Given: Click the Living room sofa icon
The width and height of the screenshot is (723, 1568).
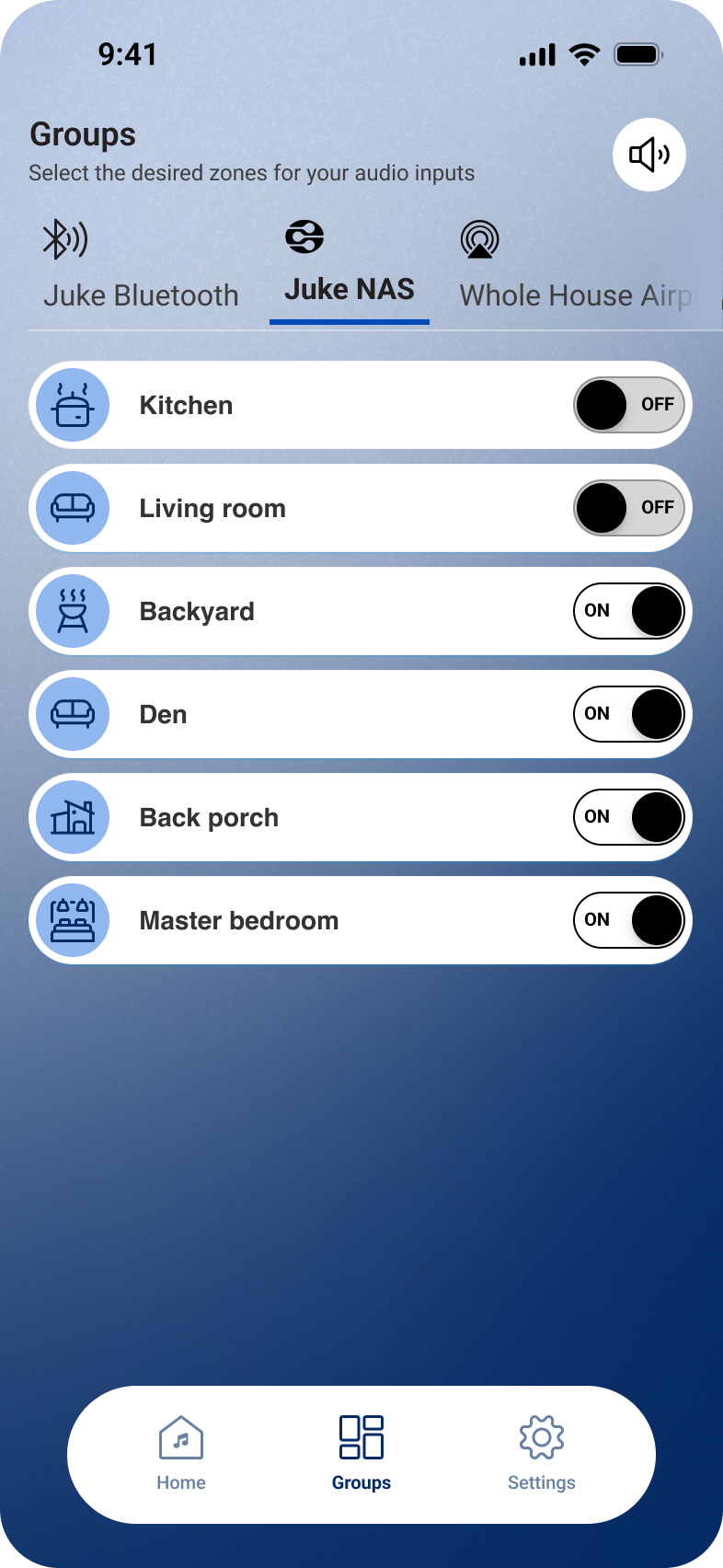Looking at the screenshot, I should coord(73,508).
